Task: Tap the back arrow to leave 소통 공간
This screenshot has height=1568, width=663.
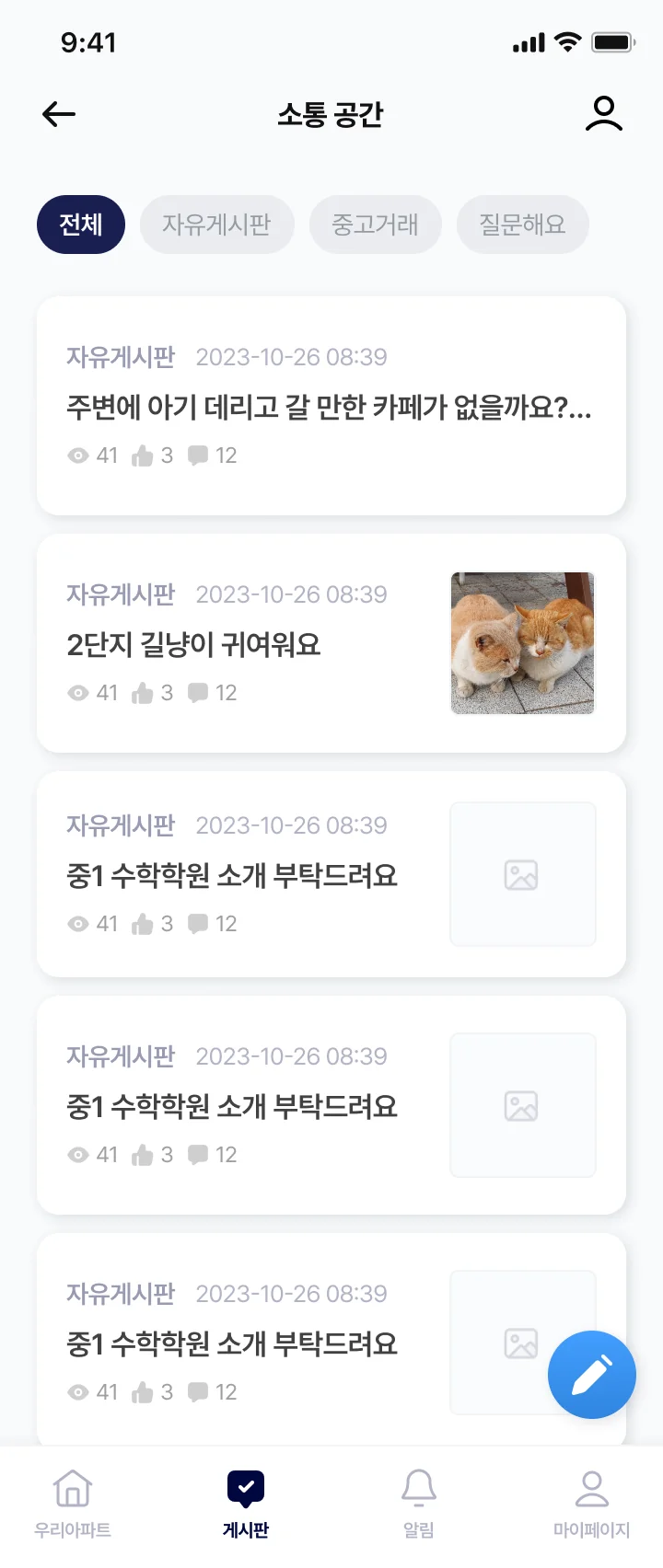Action: click(x=57, y=114)
